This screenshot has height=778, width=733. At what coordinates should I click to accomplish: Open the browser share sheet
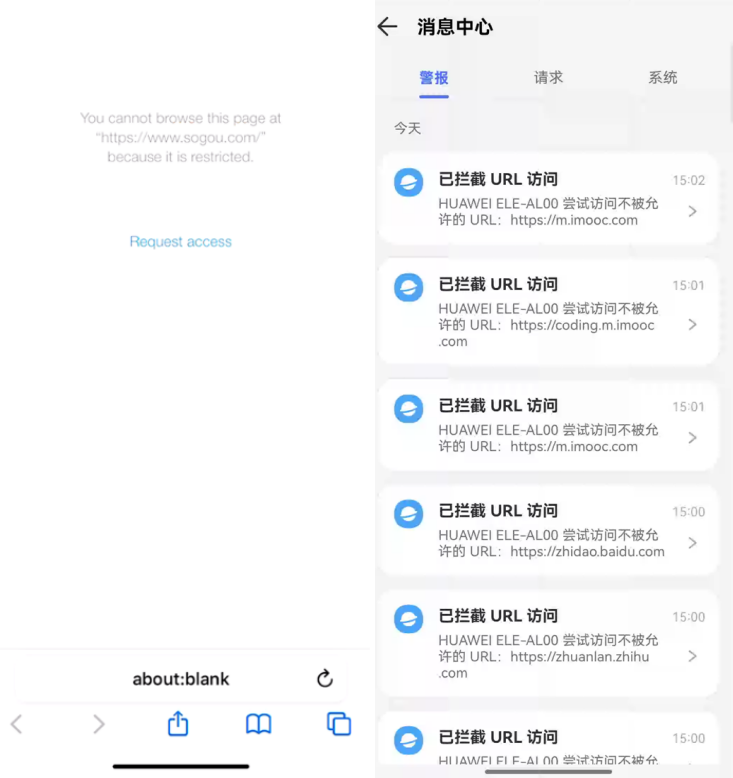click(178, 723)
